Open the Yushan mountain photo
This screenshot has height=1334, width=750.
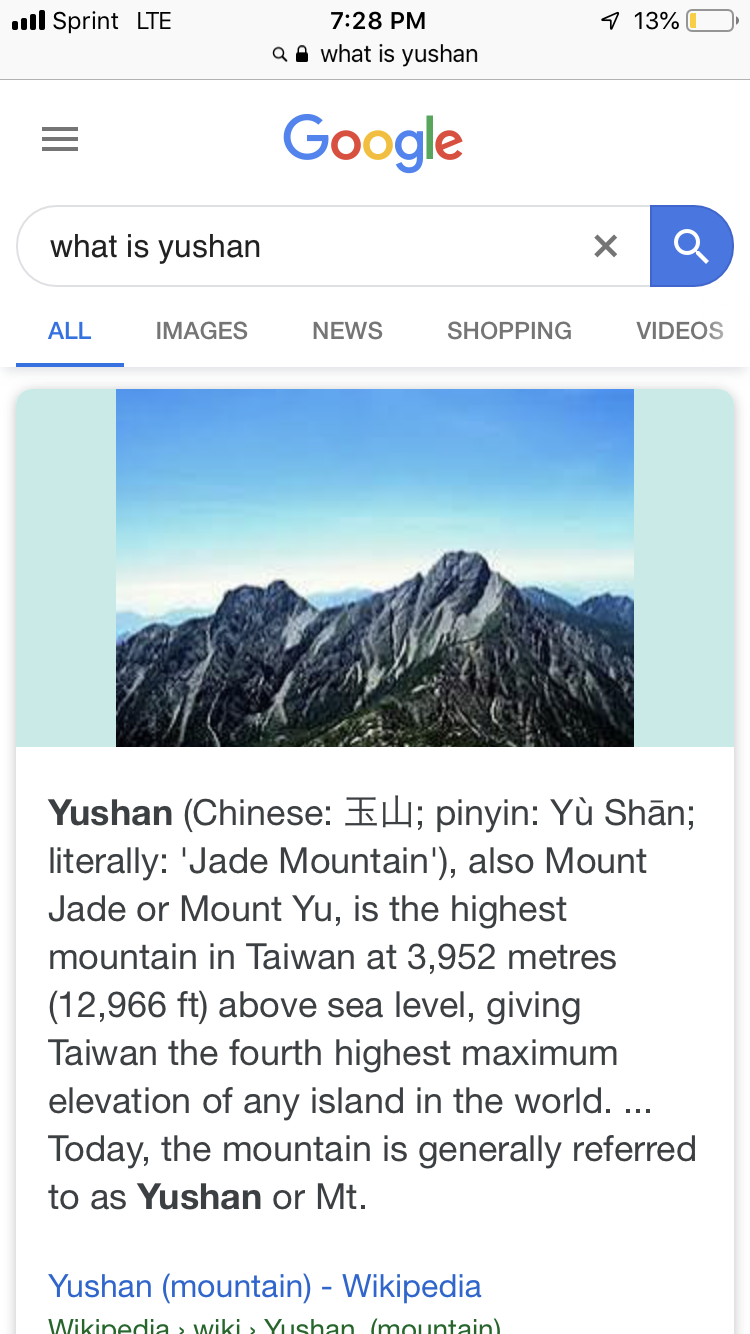coord(375,567)
